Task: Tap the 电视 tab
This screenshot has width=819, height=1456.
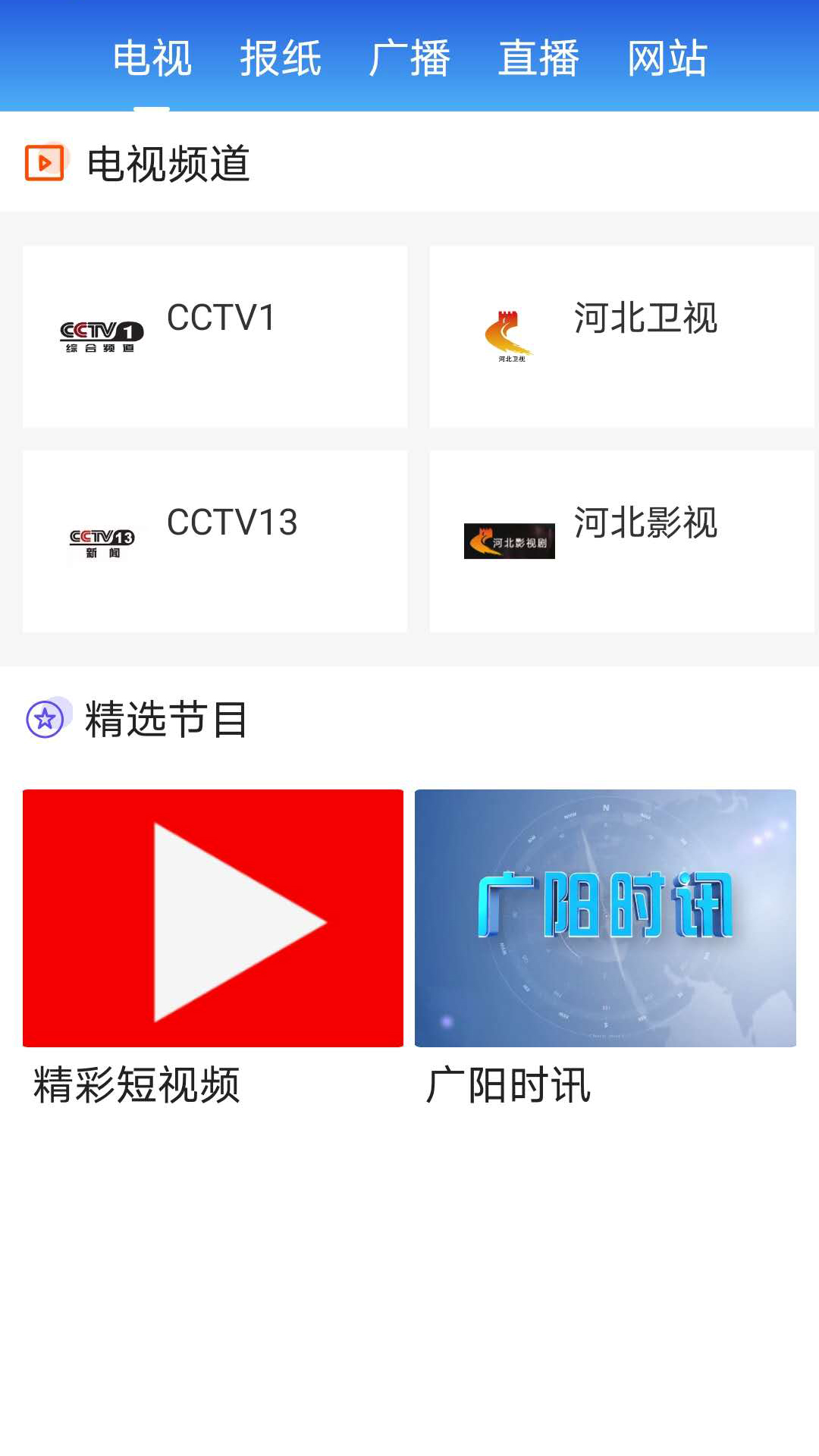Action: [x=152, y=58]
